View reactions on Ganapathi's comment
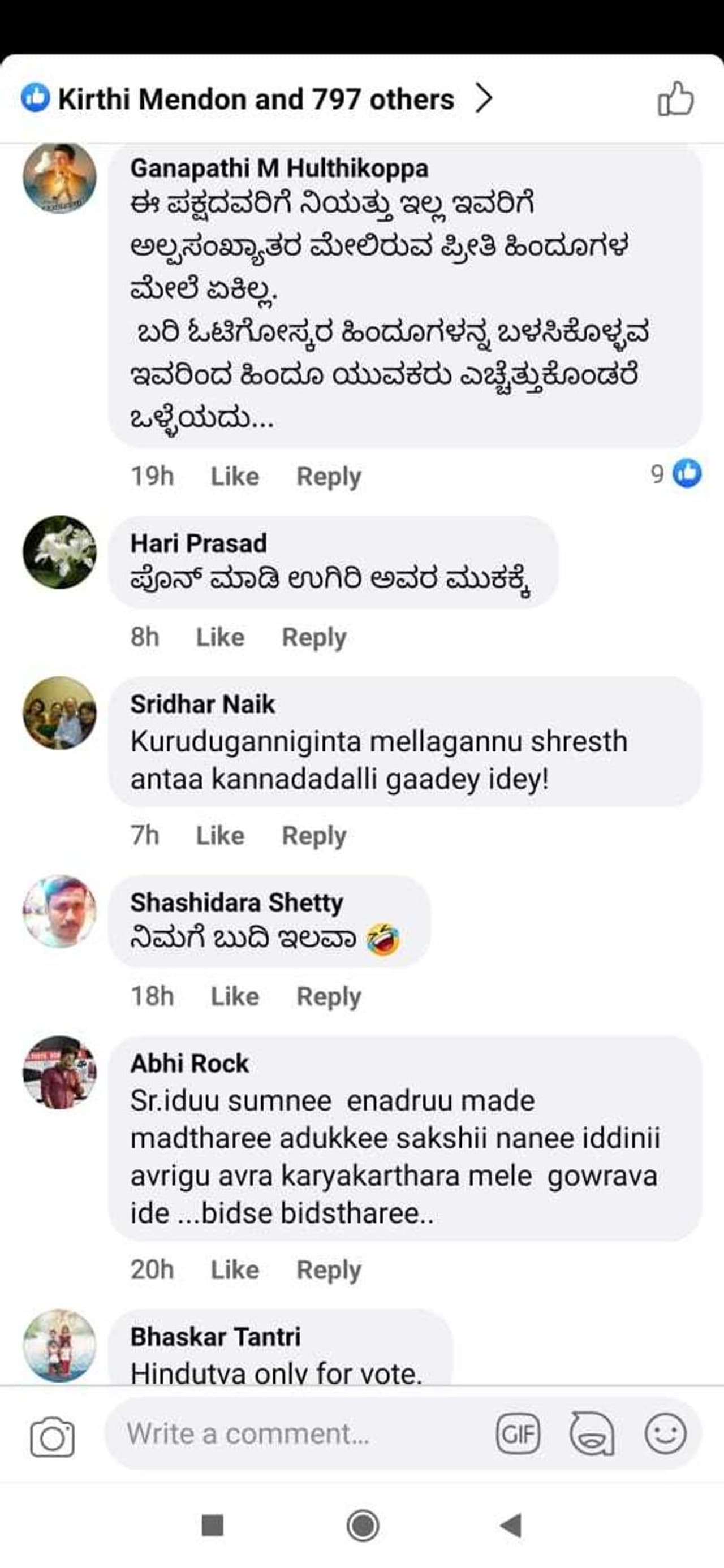 (676, 473)
